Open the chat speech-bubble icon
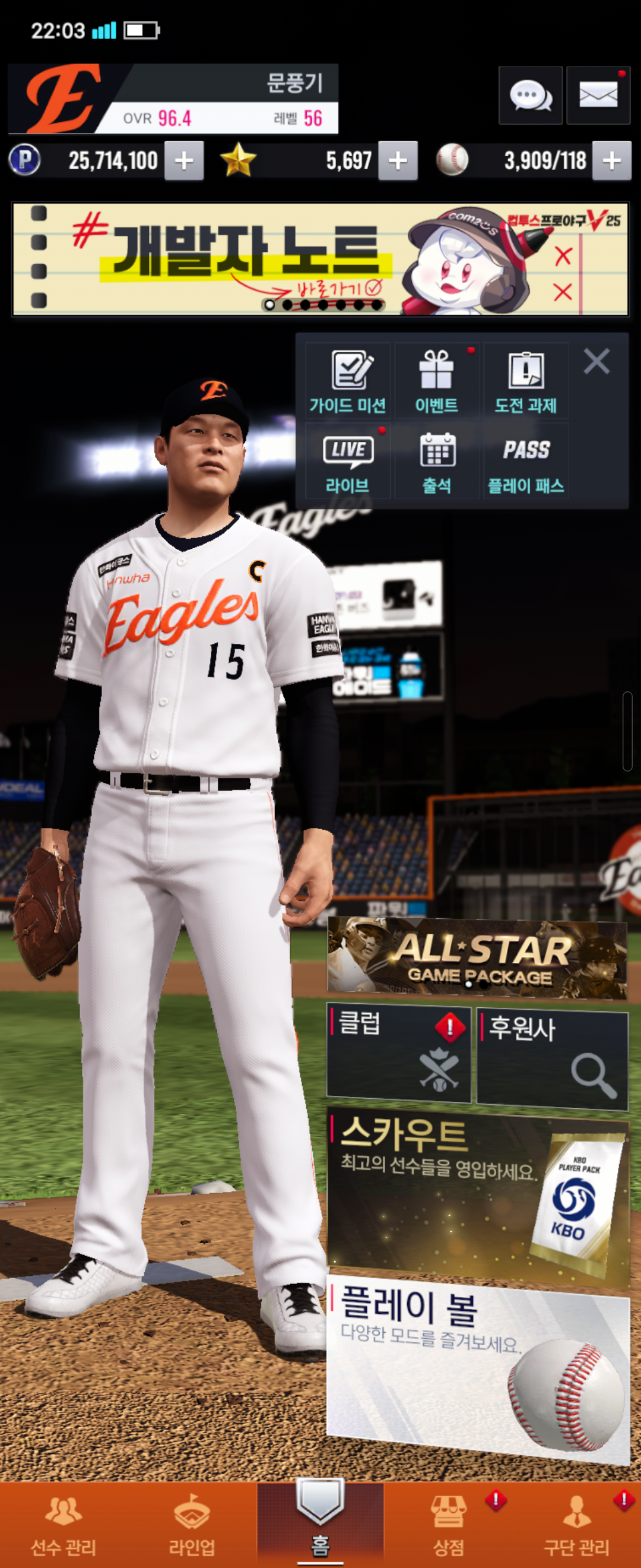Image resolution: width=641 pixels, height=1568 pixels. (531, 96)
